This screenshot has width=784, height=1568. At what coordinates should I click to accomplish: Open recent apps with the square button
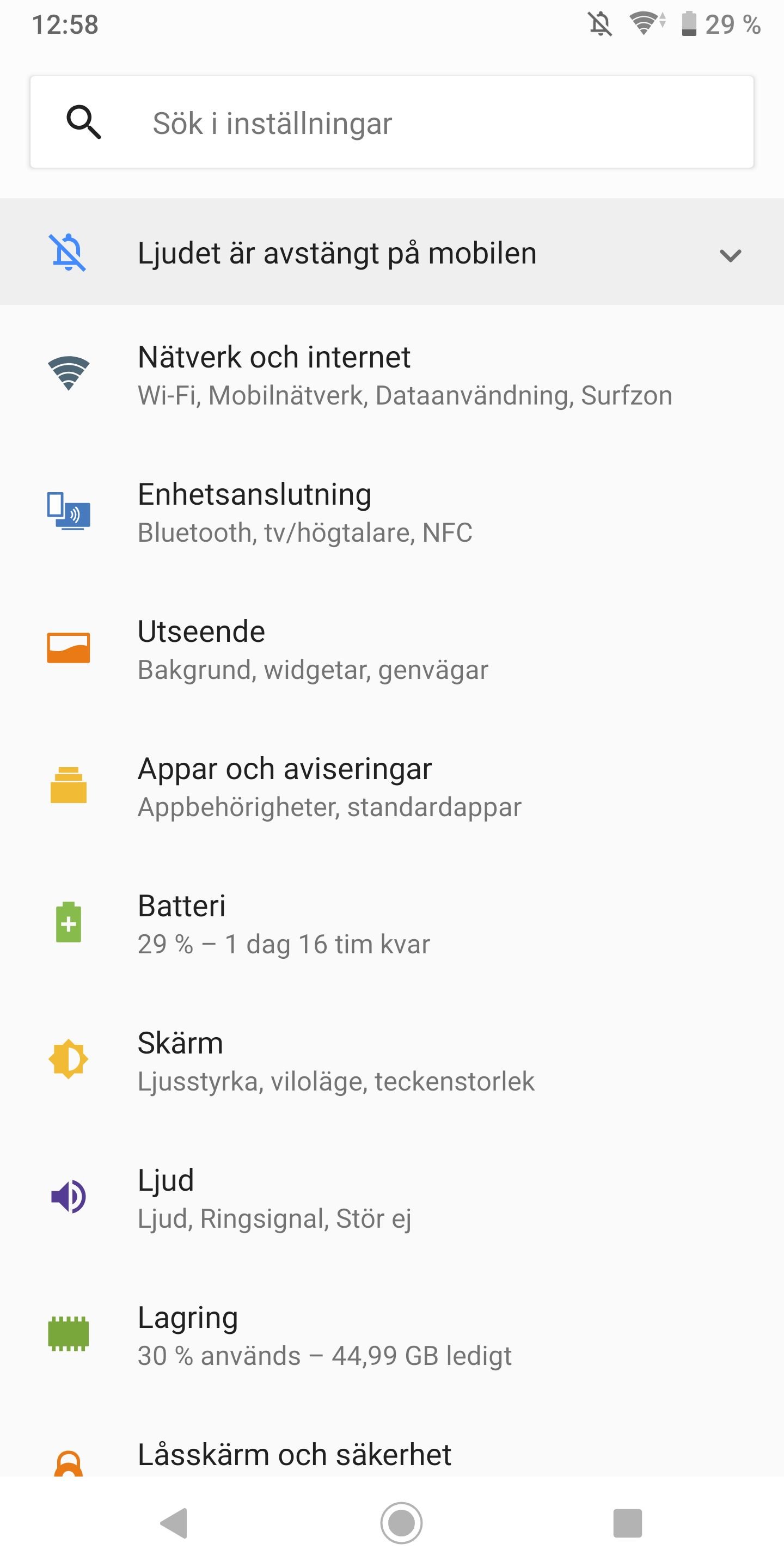pos(628,1523)
